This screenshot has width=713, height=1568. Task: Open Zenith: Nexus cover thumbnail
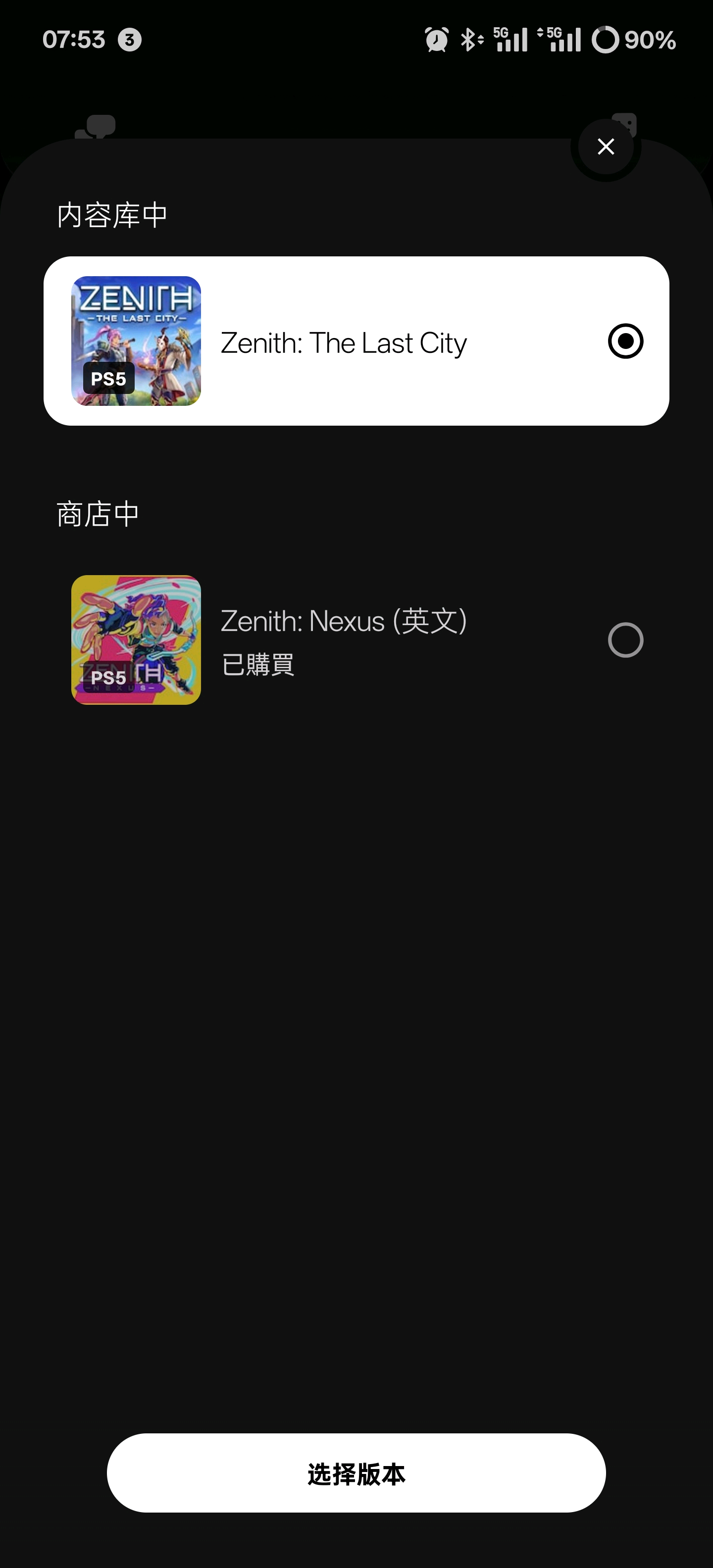(x=136, y=640)
